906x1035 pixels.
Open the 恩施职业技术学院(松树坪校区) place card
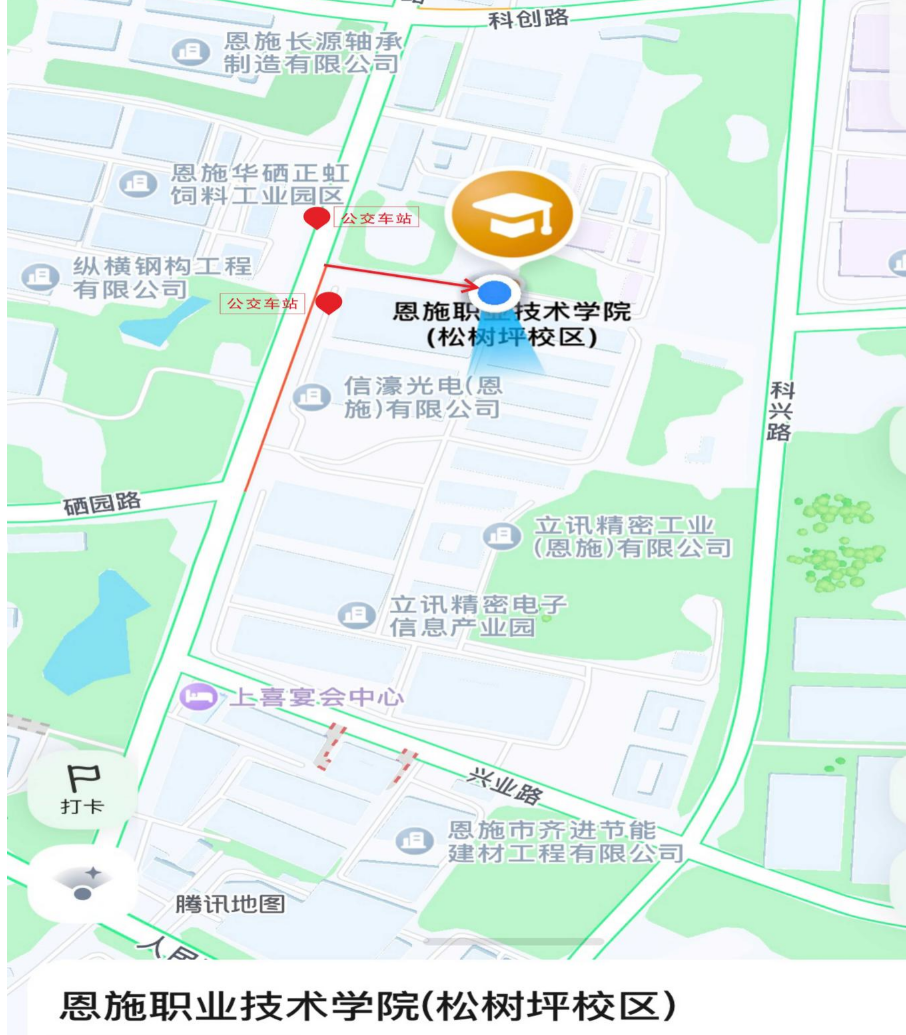366,1005
